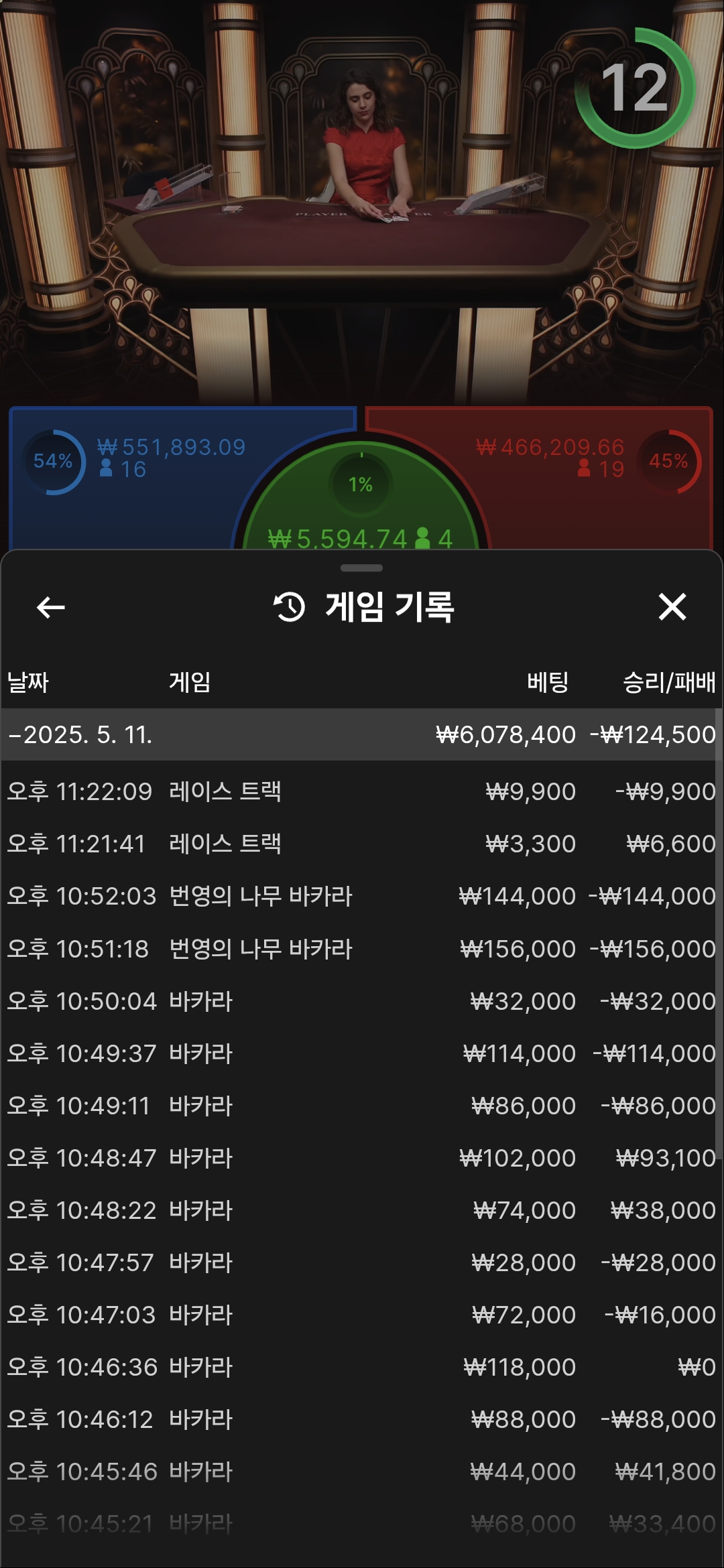Screen dimensions: 724x1568
Task: Open the 오후 11:22:09 레이스 트랙 record
Action: tap(361, 791)
